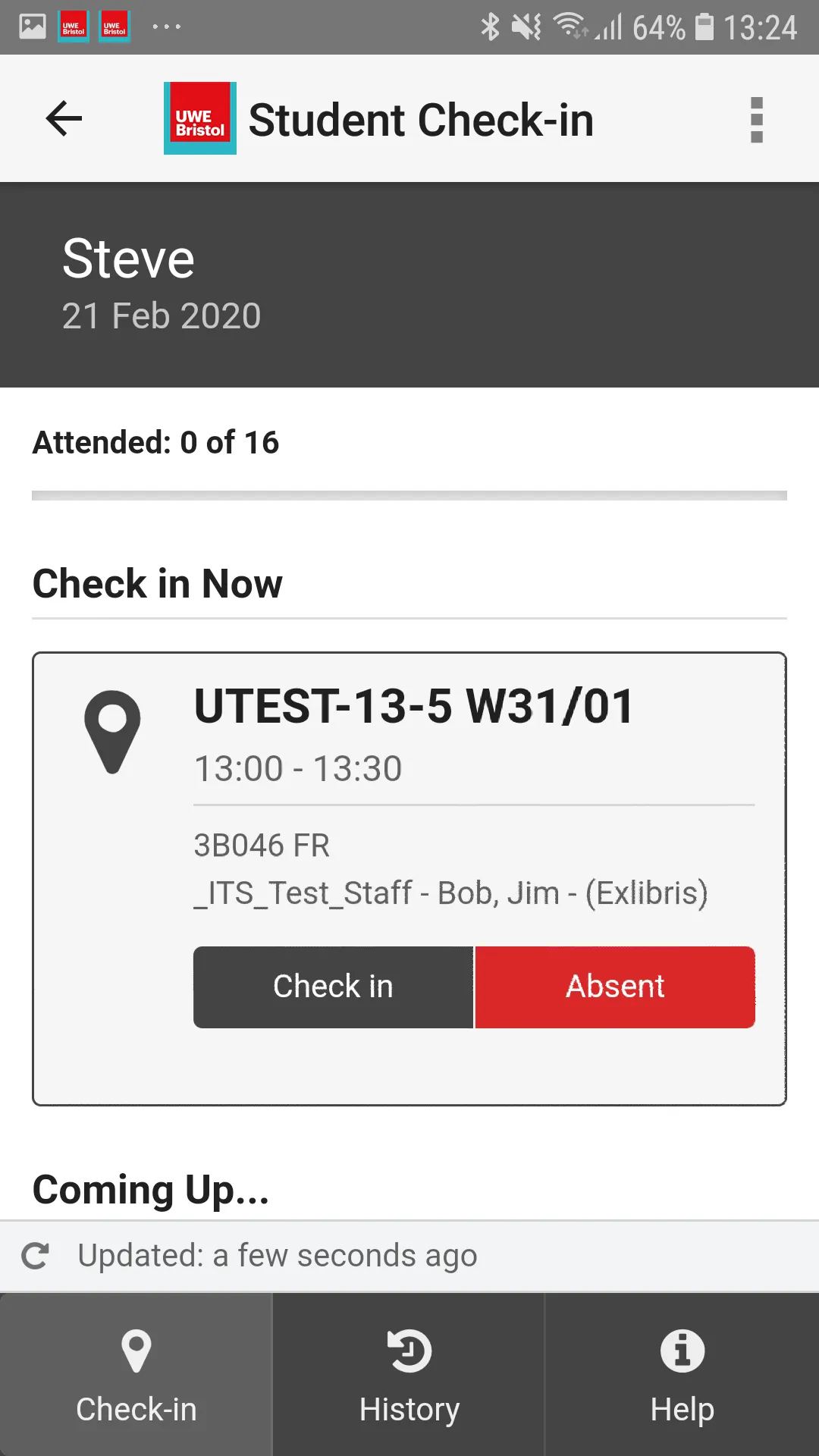The height and width of the screenshot is (1456, 819).
Task: Open a UWE Bristol notification icon in status bar
Action: point(73,26)
